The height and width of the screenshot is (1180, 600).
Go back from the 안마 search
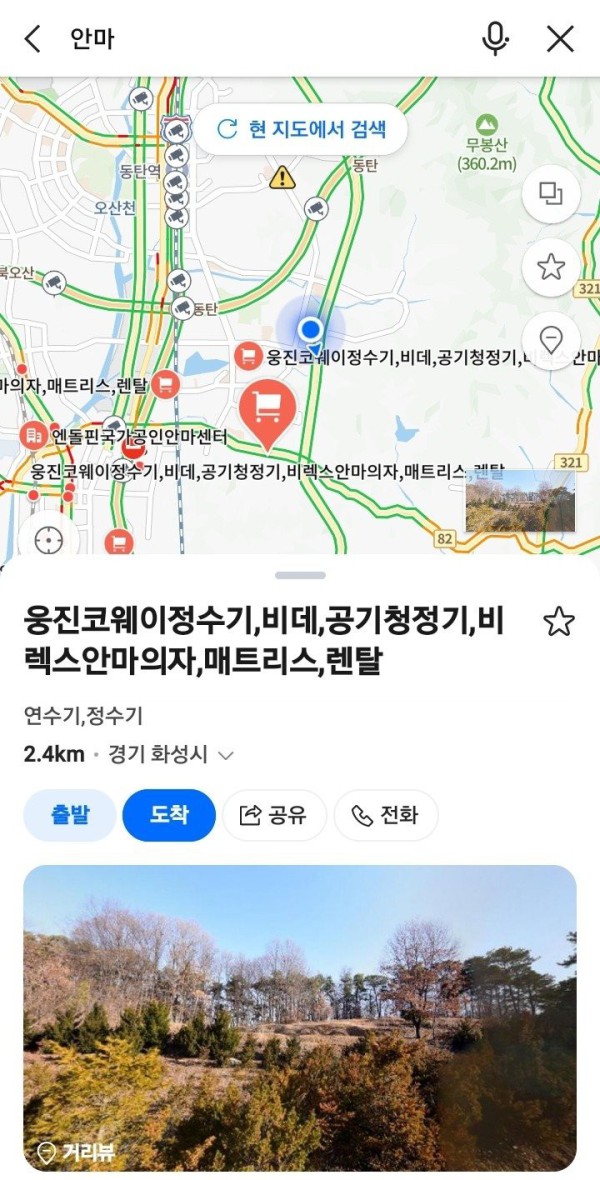(33, 39)
